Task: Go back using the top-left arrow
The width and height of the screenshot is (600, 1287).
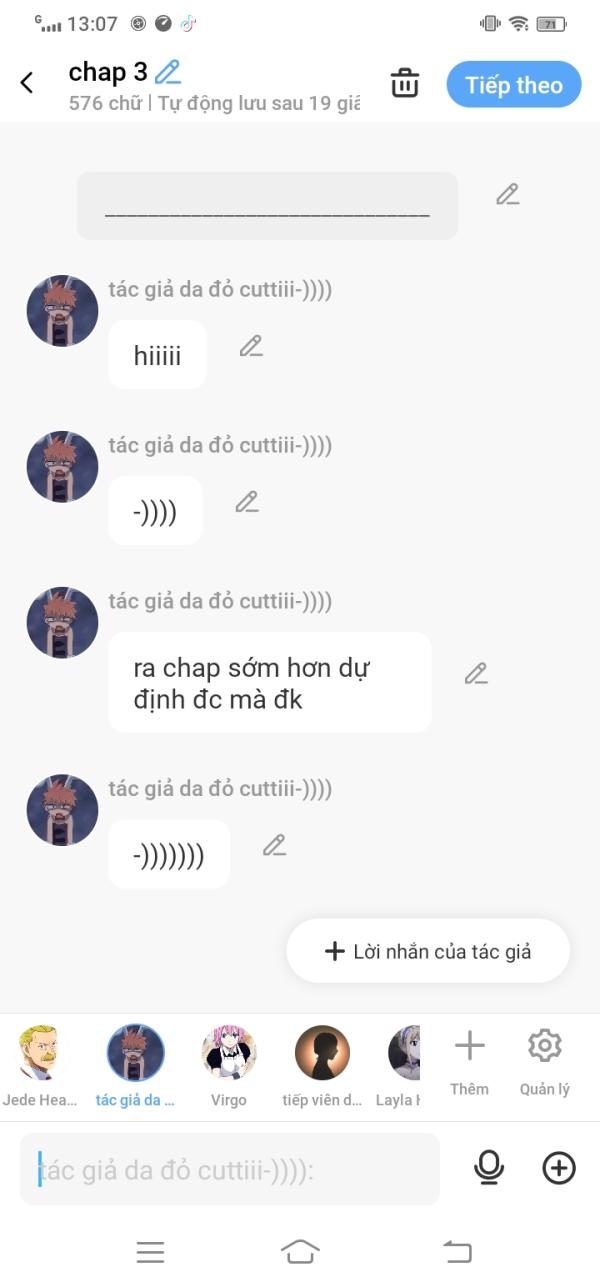Action: click(x=27, y=83)
